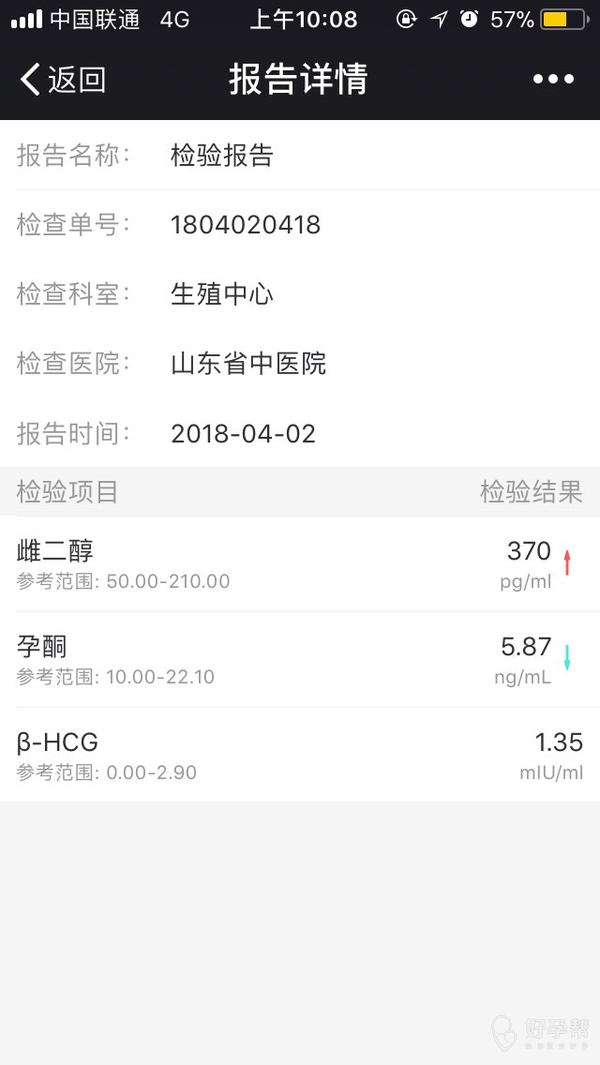Open the three-dot overflow menu
Screen dimensions: 600x1065
pyautogui.click(x=553, y=79)
